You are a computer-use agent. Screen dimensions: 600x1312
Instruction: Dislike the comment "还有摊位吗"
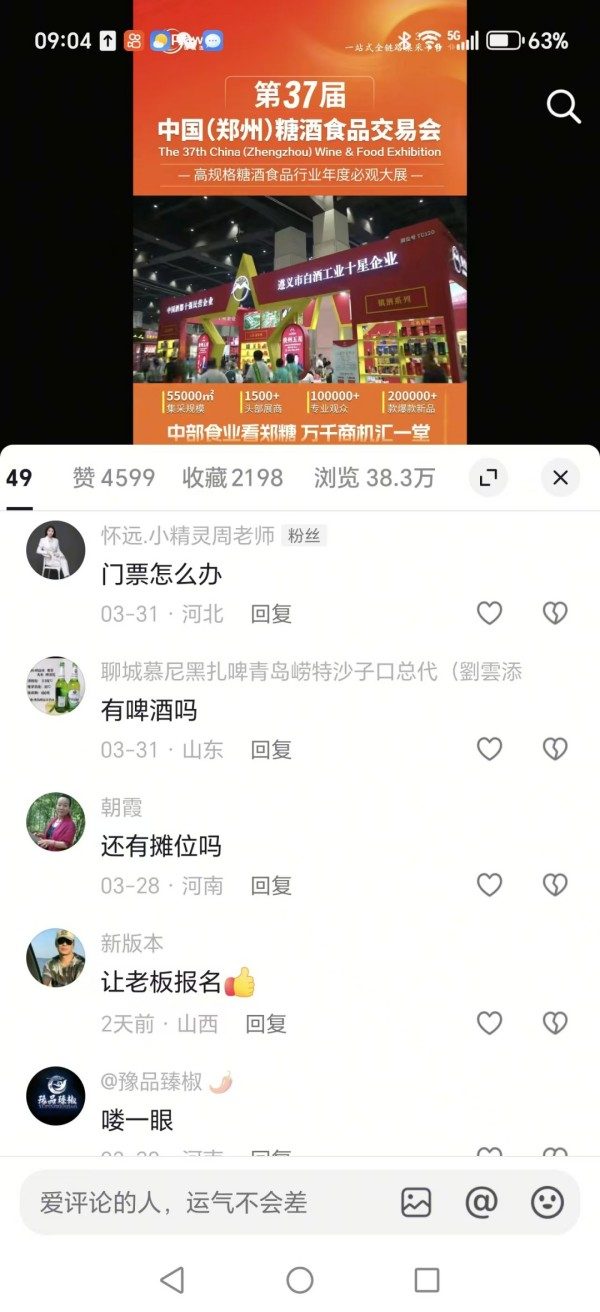[x=554, y=885]
